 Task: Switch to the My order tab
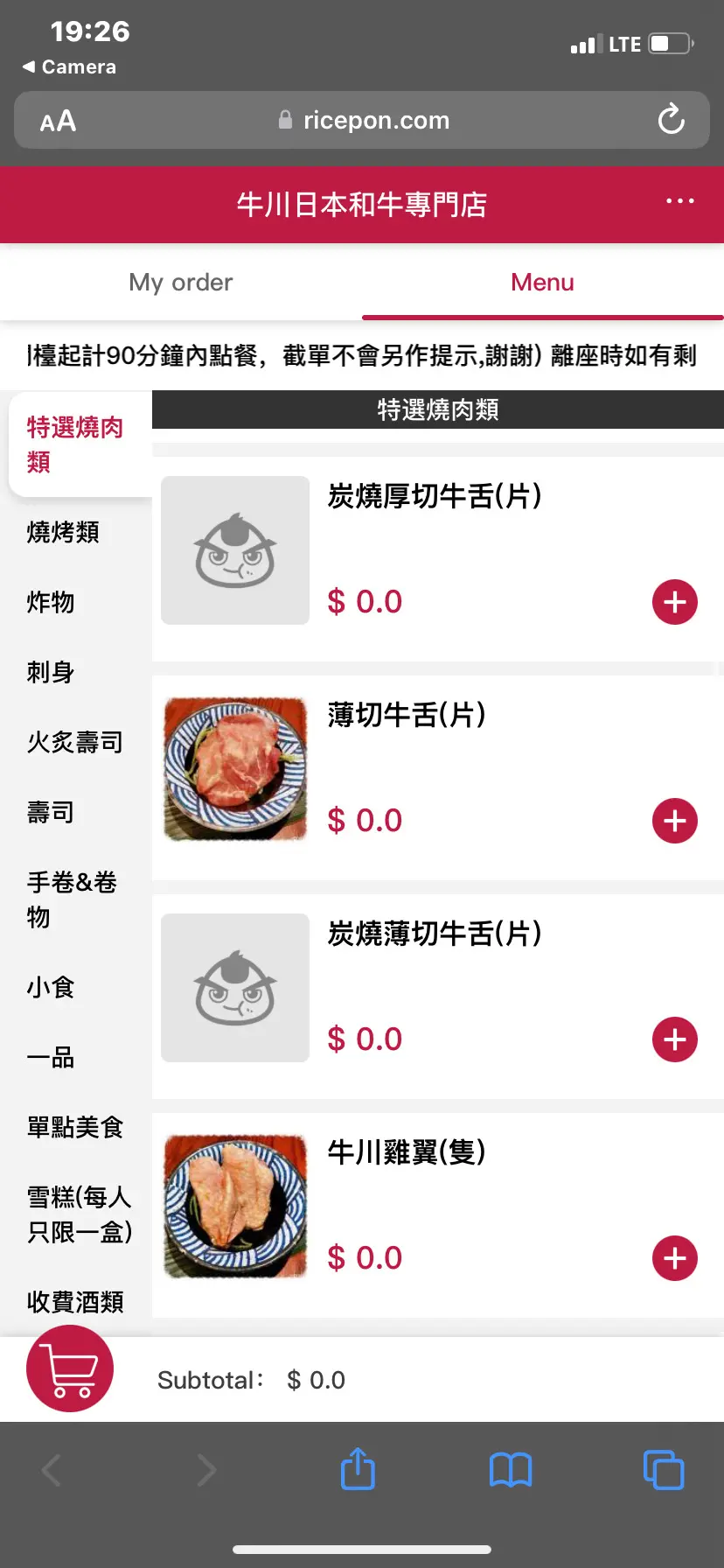click(x=181, y=283)
